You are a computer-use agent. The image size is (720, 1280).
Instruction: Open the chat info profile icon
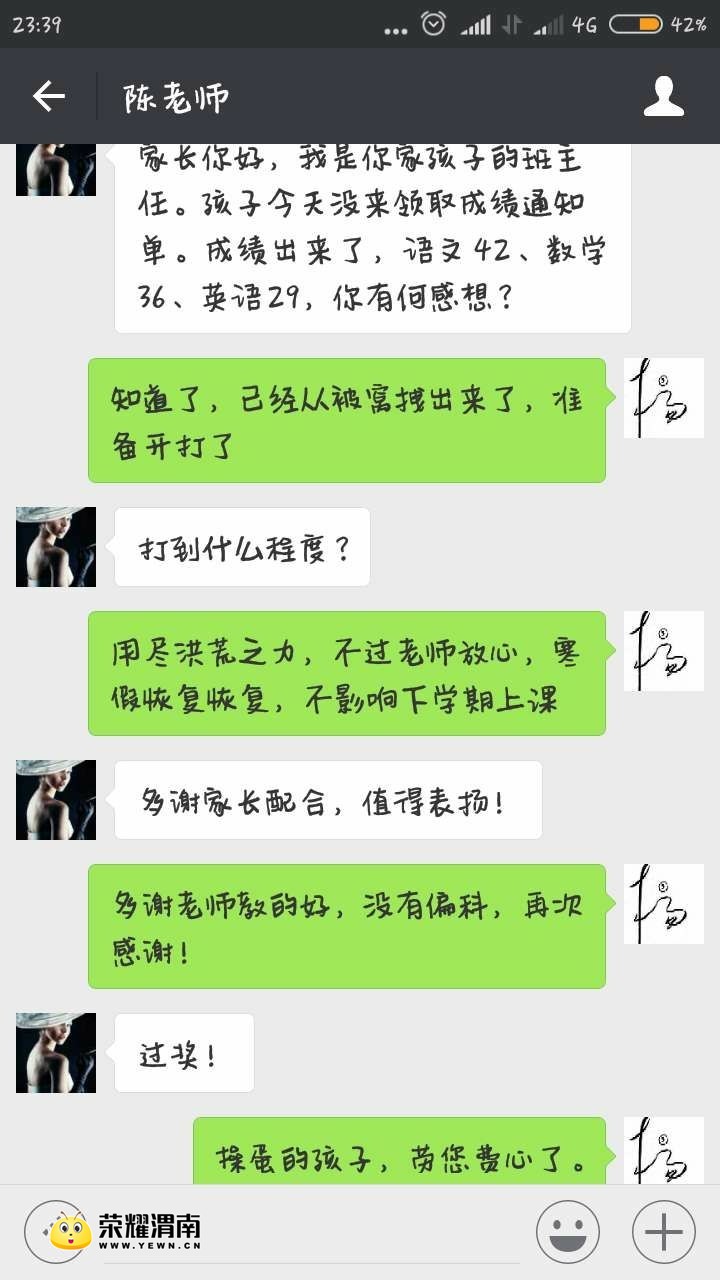663,96
